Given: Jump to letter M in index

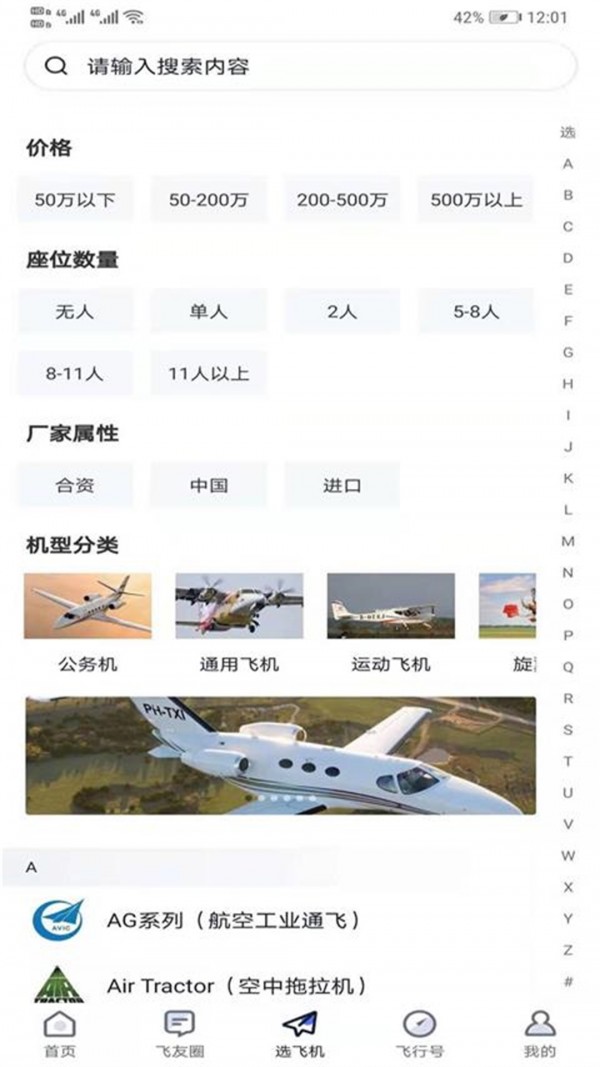Looking at the screenshot, I should (568, 541).
